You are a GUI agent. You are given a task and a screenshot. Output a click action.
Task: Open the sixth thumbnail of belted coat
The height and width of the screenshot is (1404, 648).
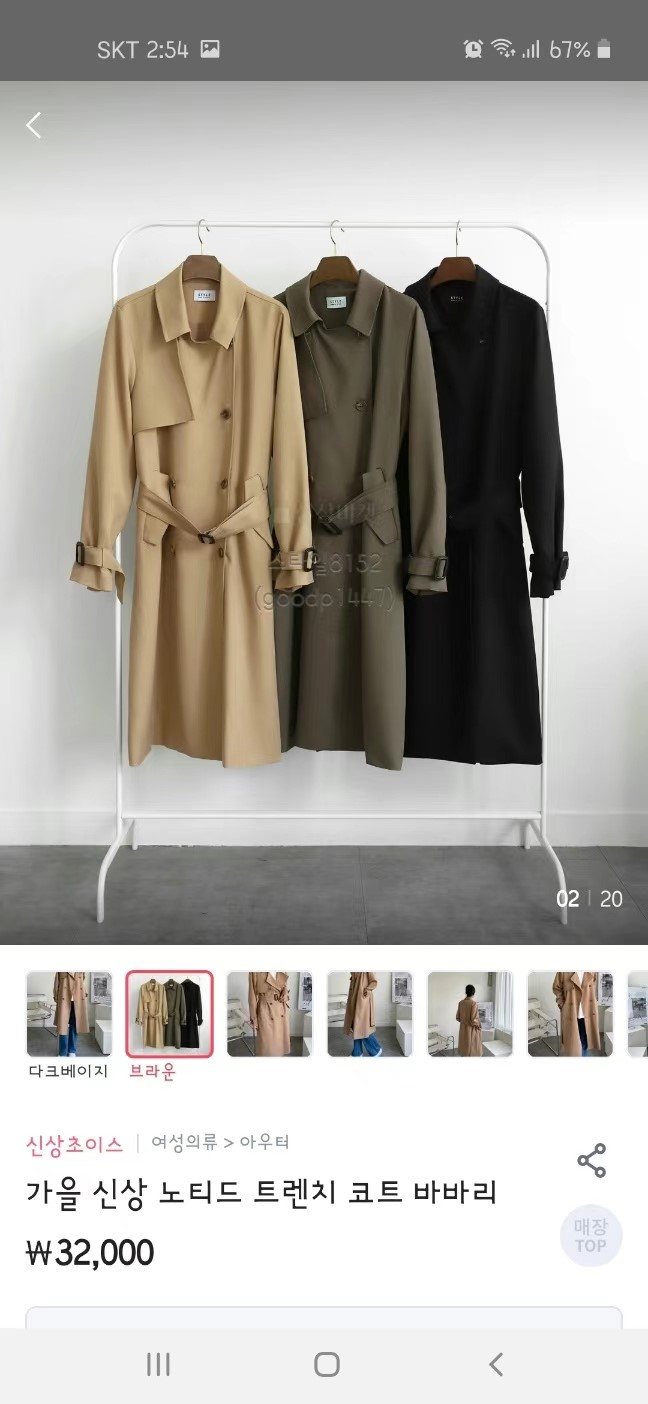(x=570, y=1014)
